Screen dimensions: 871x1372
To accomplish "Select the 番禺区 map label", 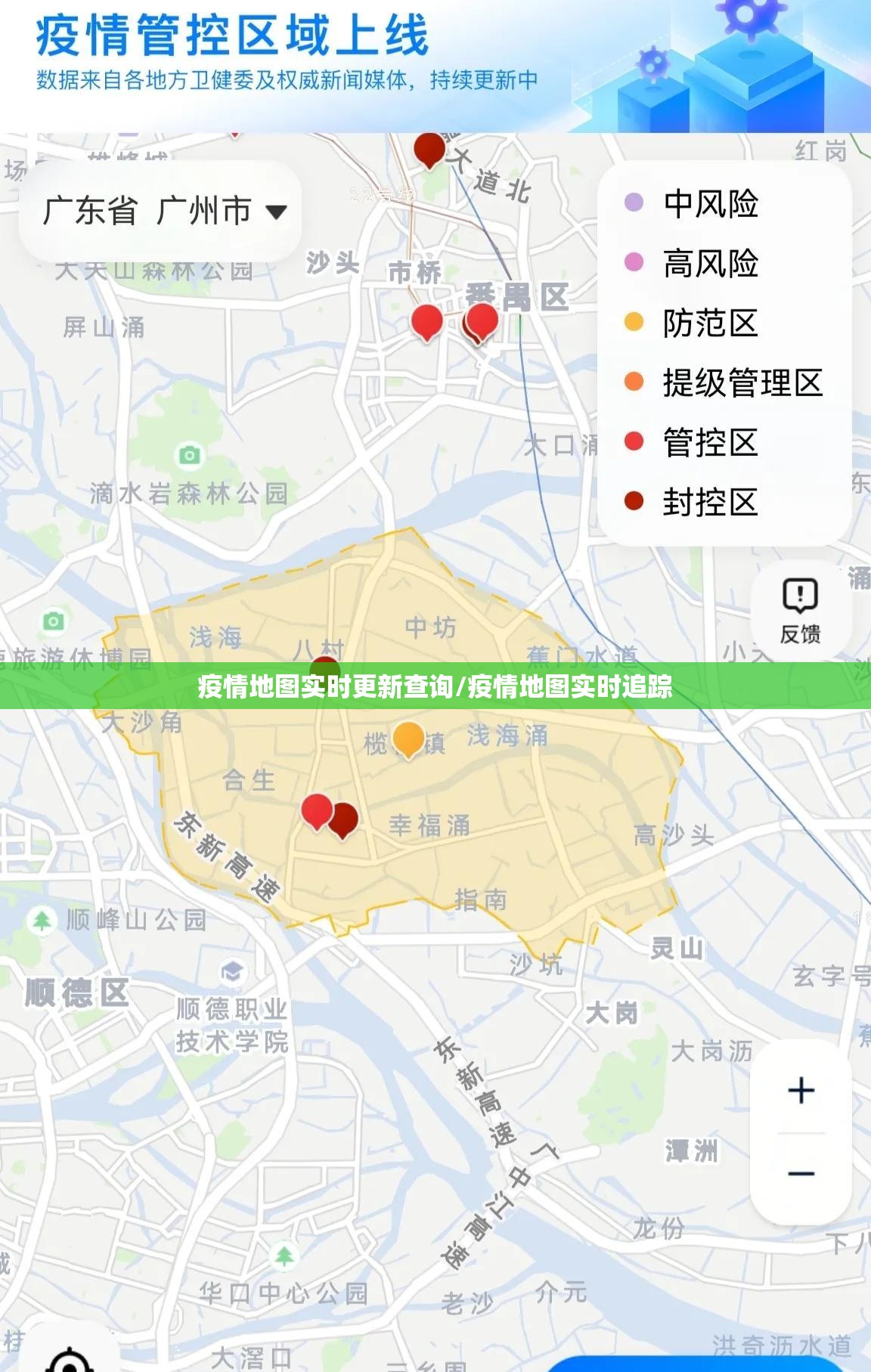I will 518,297.
